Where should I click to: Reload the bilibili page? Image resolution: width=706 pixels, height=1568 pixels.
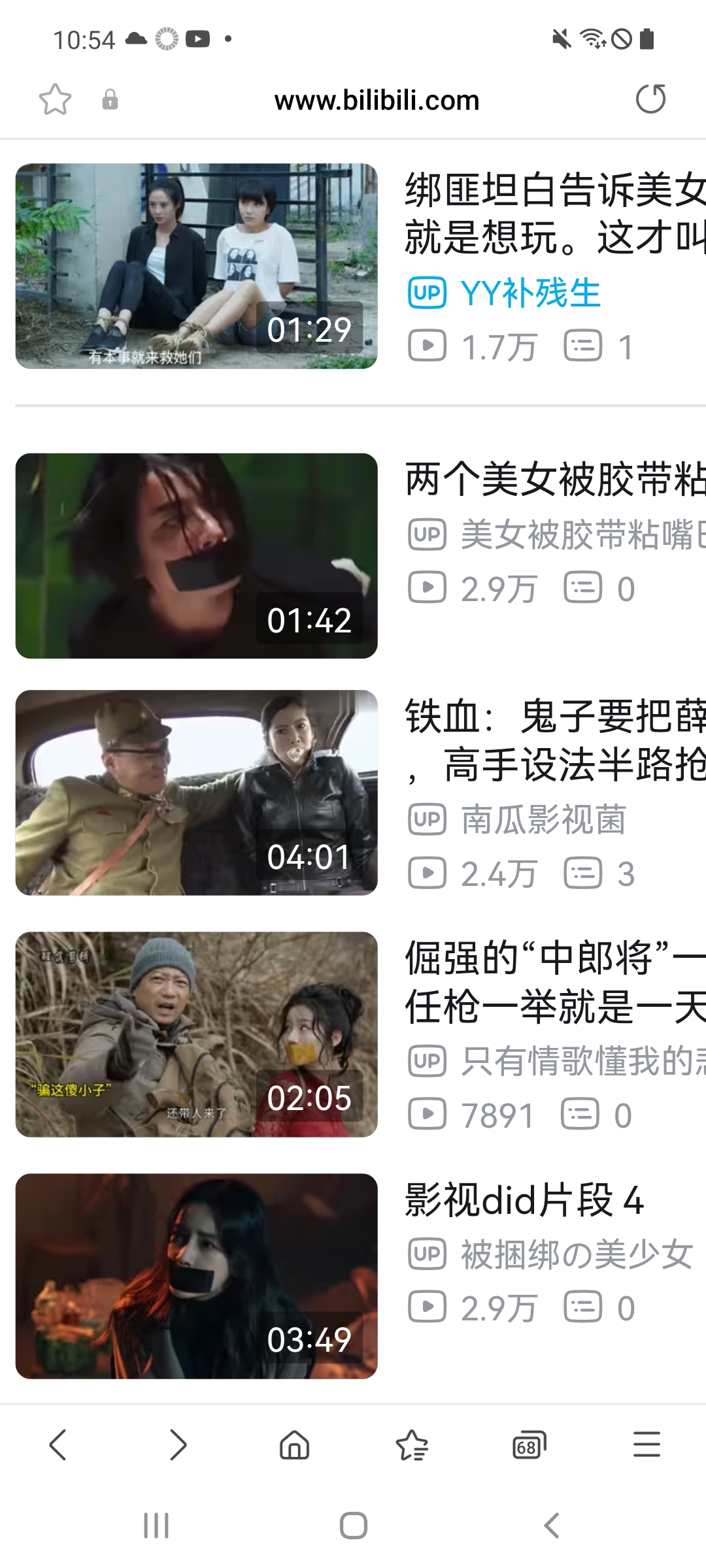[x=650, y=99]
